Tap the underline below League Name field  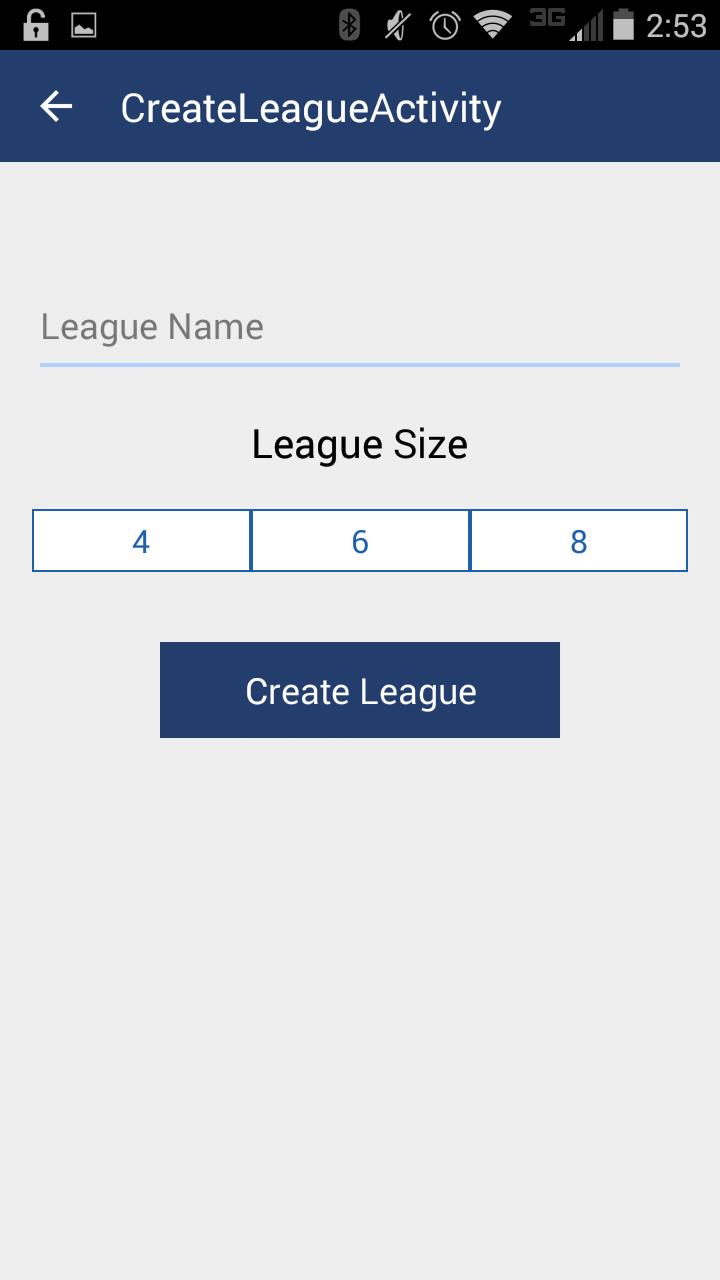360,366
